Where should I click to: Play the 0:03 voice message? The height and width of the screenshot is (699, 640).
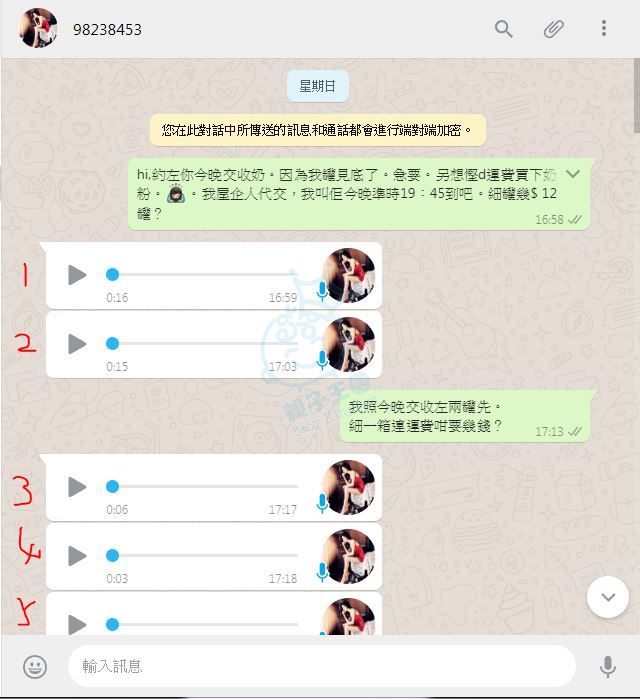pos(77,556)
